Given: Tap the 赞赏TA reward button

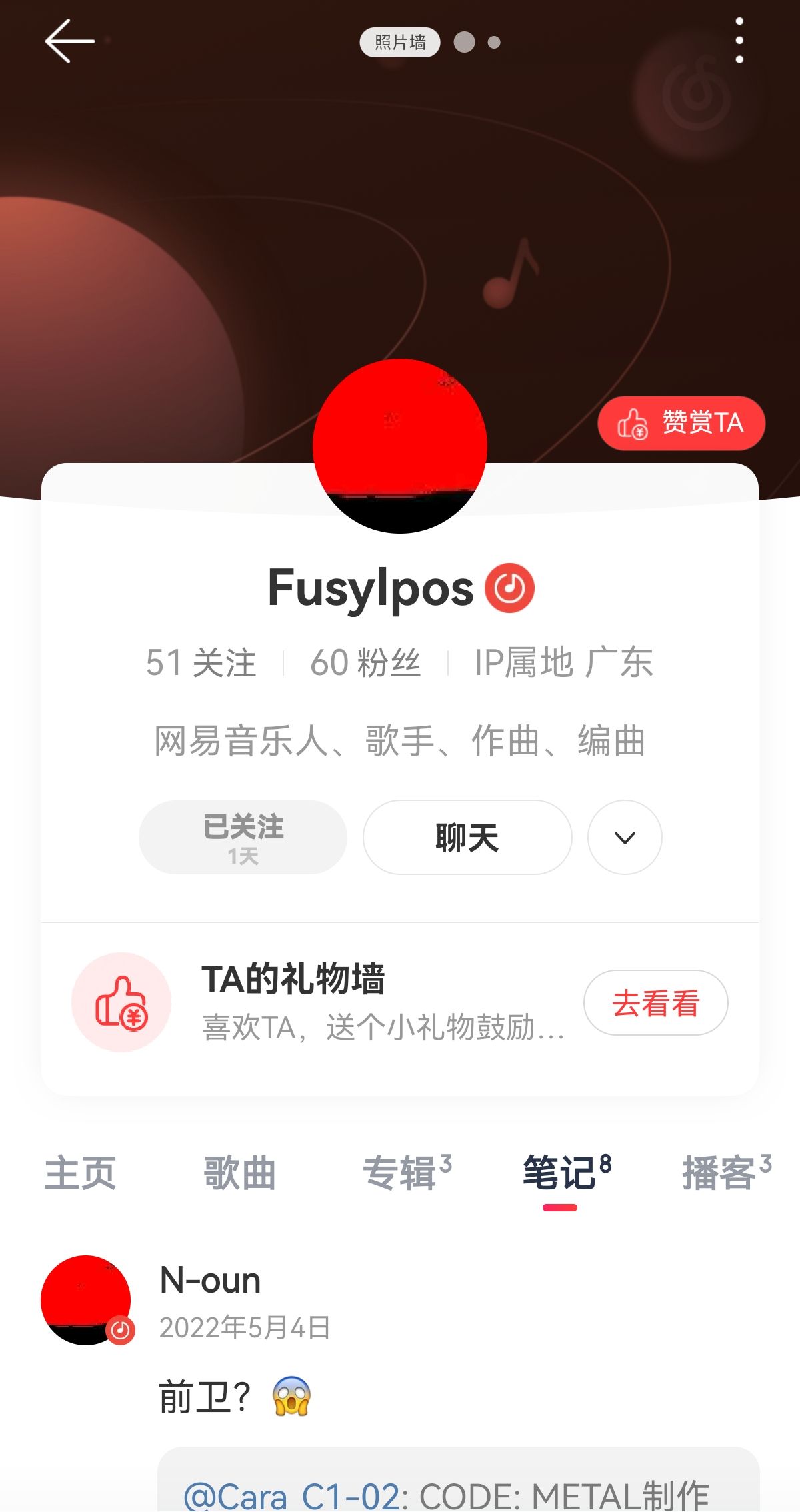Looking at the screenshot, I should click(x=681, y=423).
